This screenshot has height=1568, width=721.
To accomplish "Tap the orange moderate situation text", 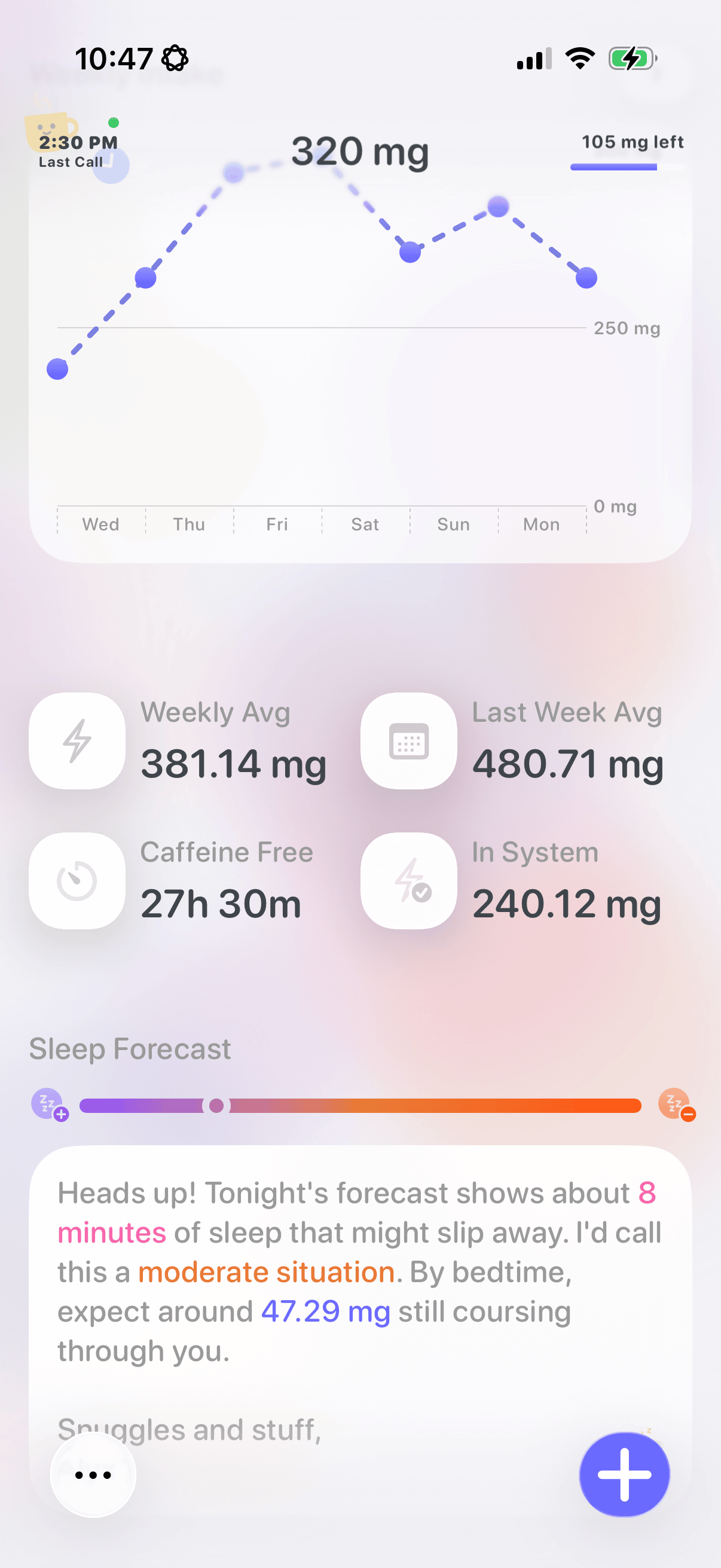I will click(x=265, y=1272).
